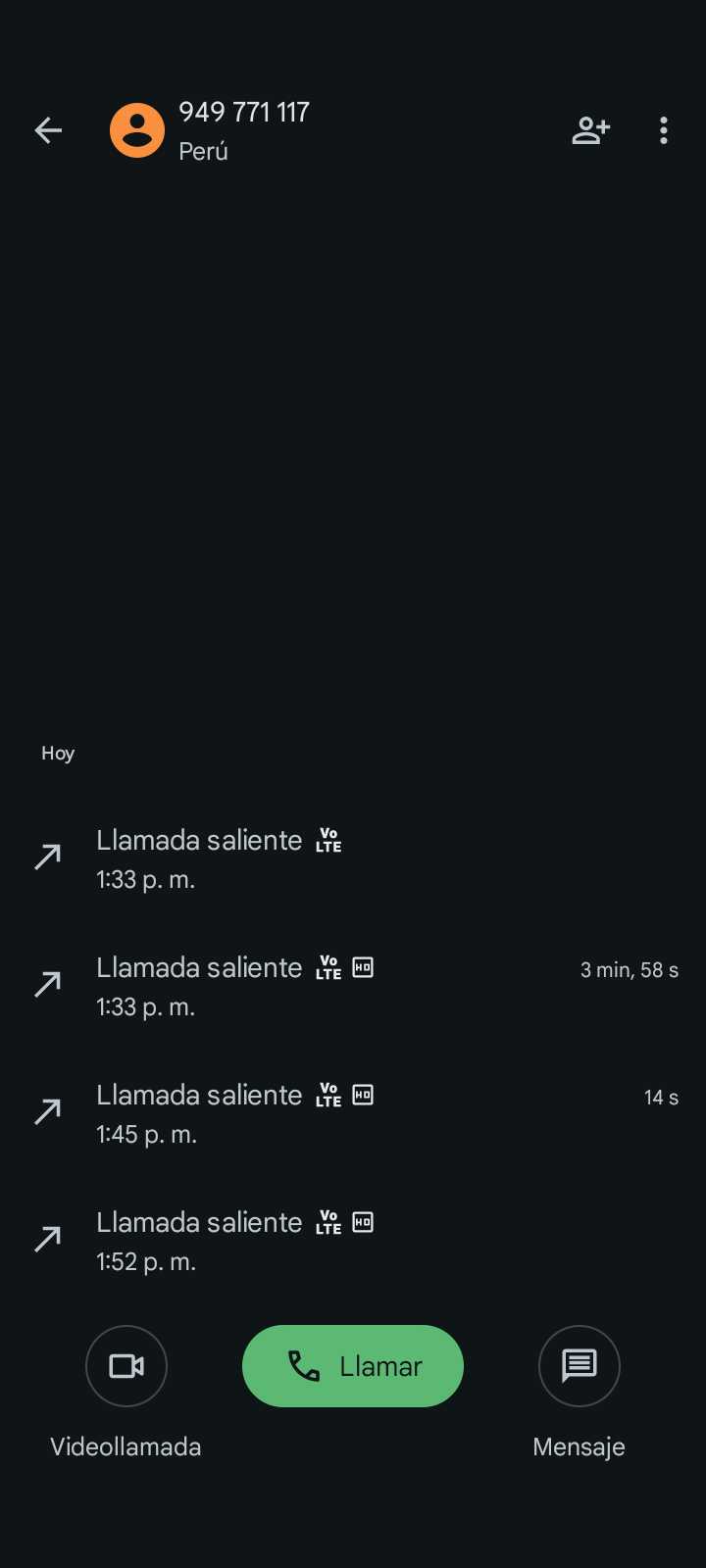The height and width of the screenshot is (1568, 706).
Task: Select the 1:45 p. m. outgoing call
Action: coord(353,1113)
